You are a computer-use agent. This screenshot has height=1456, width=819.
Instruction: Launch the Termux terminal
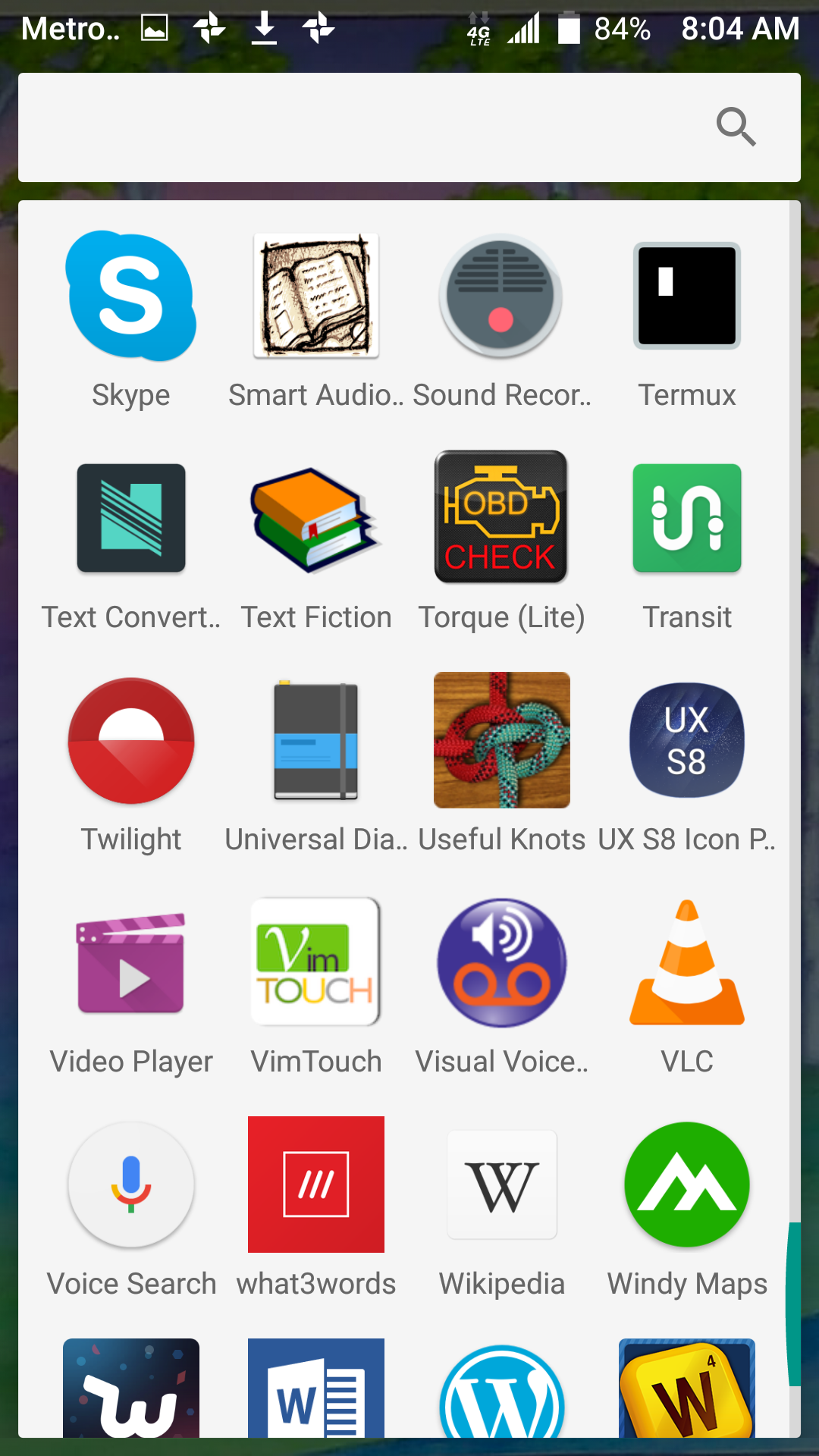pos(687,296)
